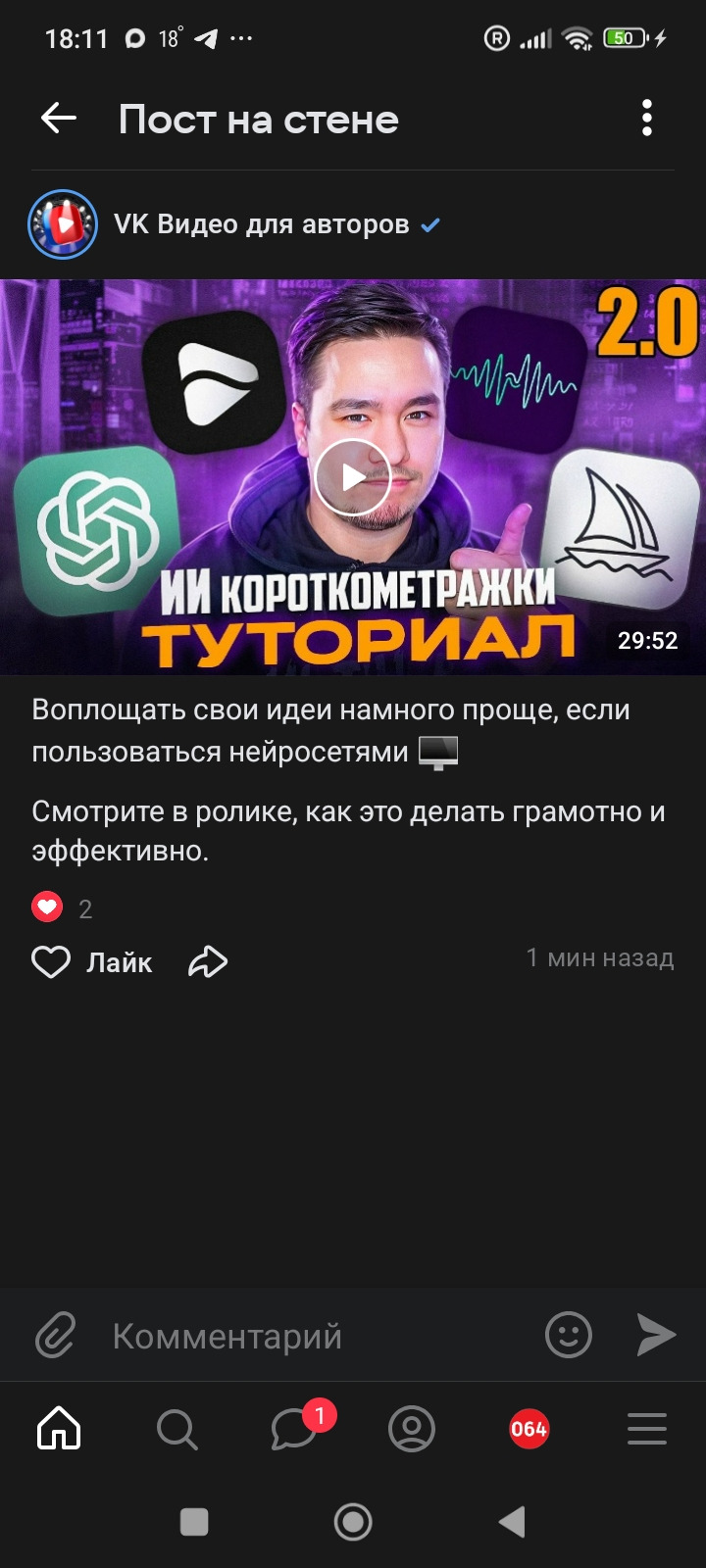Image resolution: width=706 pixels, height=1568 pixels.
Task: Tap the system home button
Action: coord(353,1522)
